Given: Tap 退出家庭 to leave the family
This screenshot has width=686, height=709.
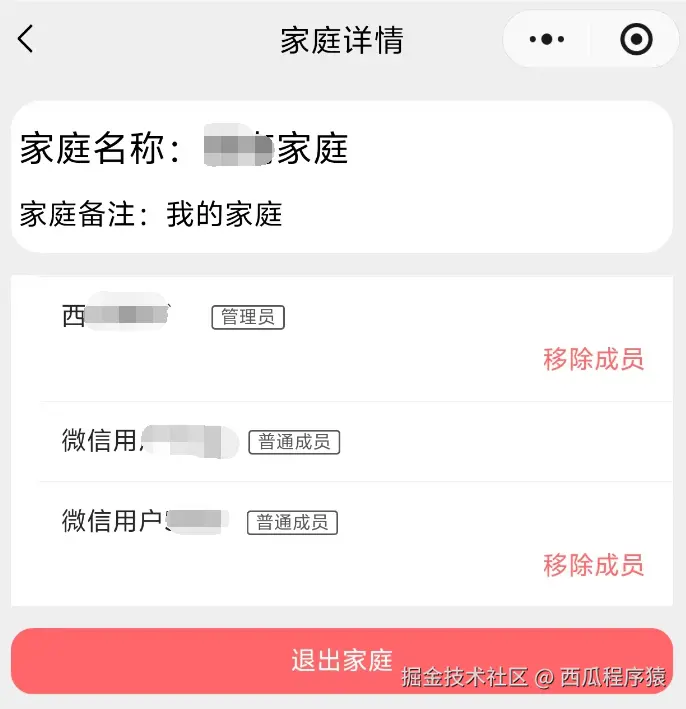Looking at the screenshot, I should coord(341,661).
